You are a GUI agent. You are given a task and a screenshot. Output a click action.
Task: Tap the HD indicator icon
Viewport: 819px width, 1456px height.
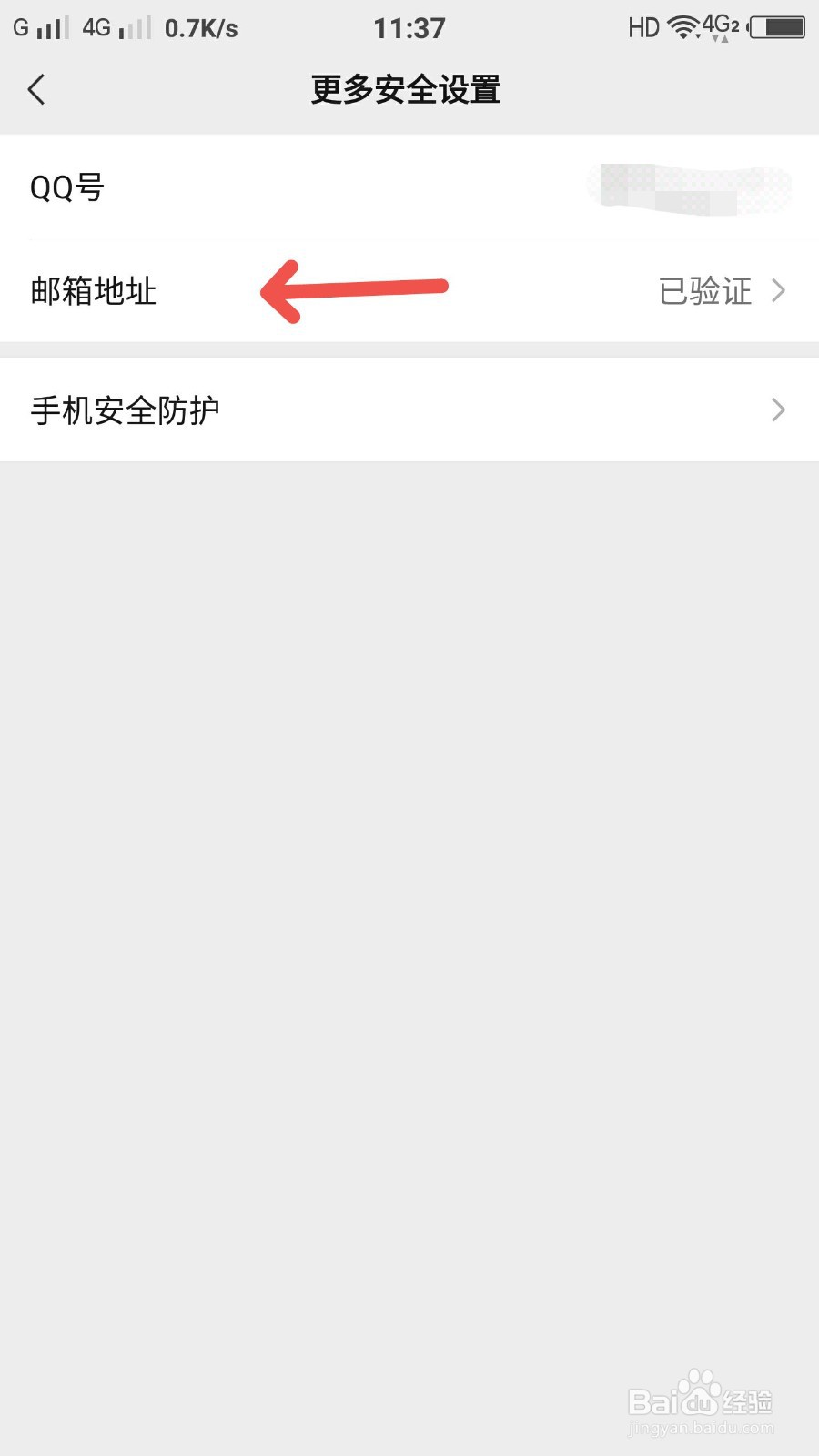point(642,27)
